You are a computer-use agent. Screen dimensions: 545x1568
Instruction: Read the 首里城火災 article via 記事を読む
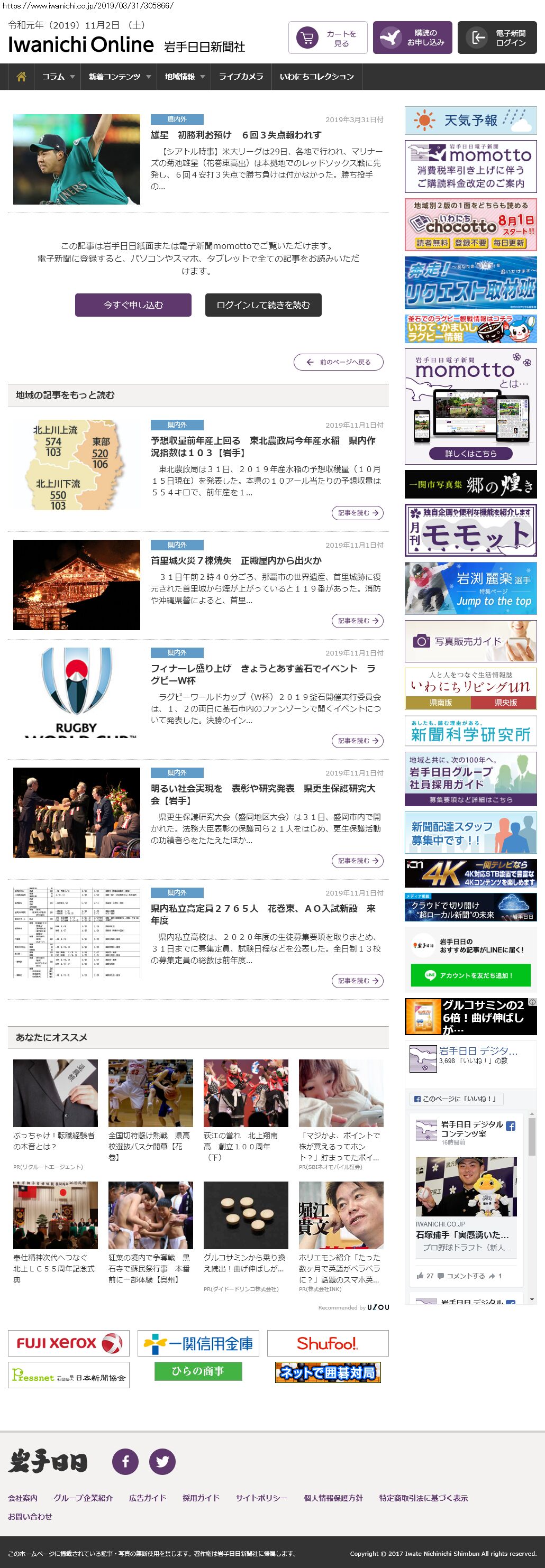click(x=357, y=621)
